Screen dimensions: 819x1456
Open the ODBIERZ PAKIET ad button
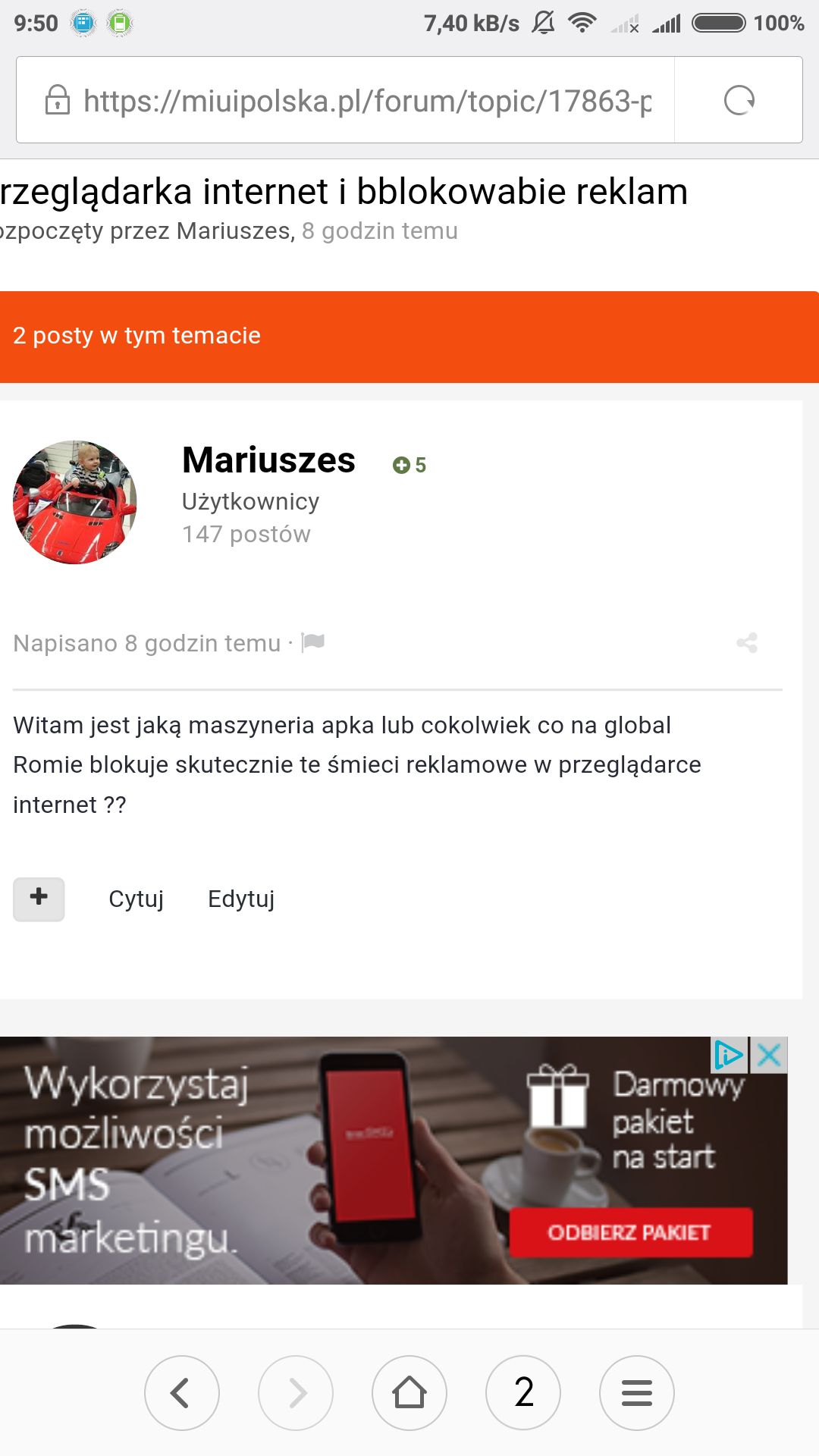[x=630, y=1232]
